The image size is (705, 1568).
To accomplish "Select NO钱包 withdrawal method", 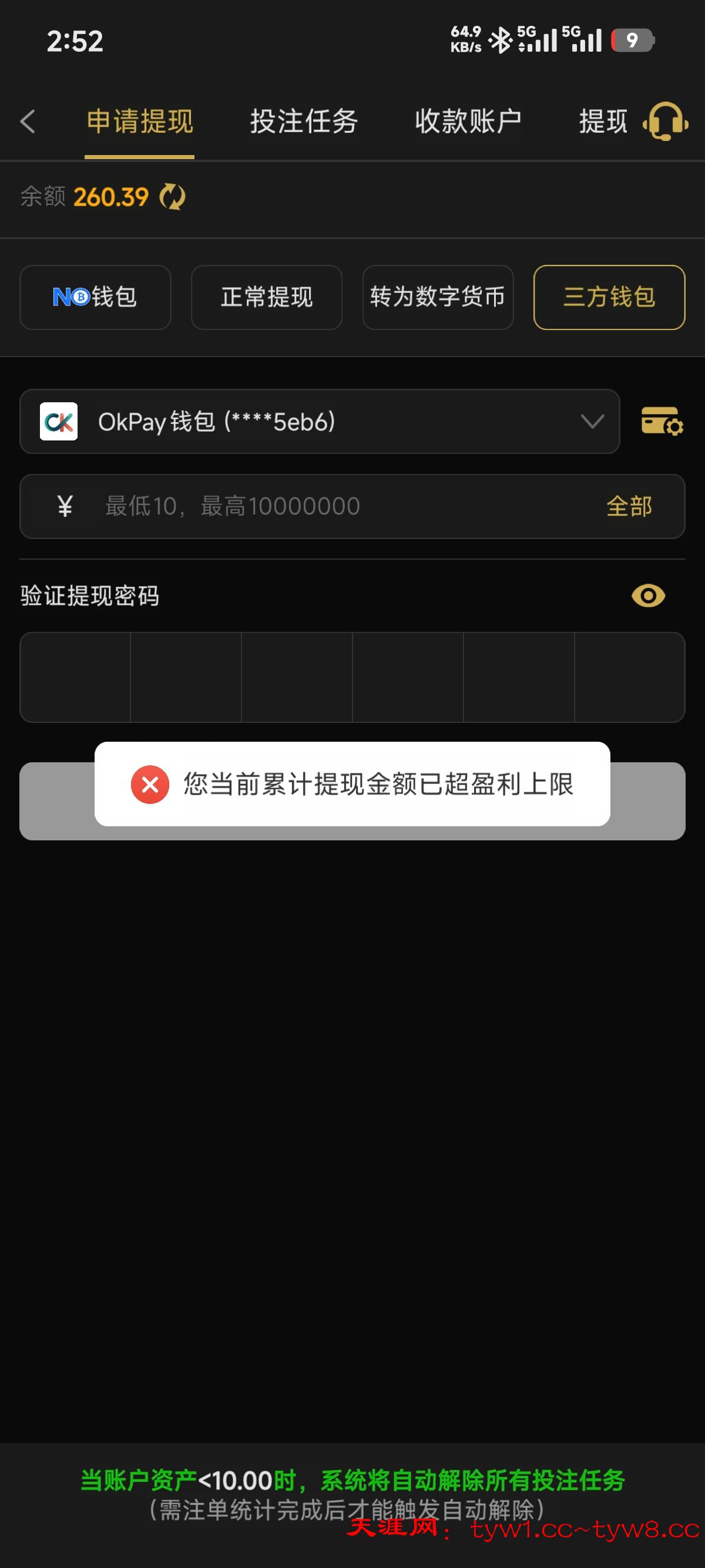I will click(x=95, y=297).
